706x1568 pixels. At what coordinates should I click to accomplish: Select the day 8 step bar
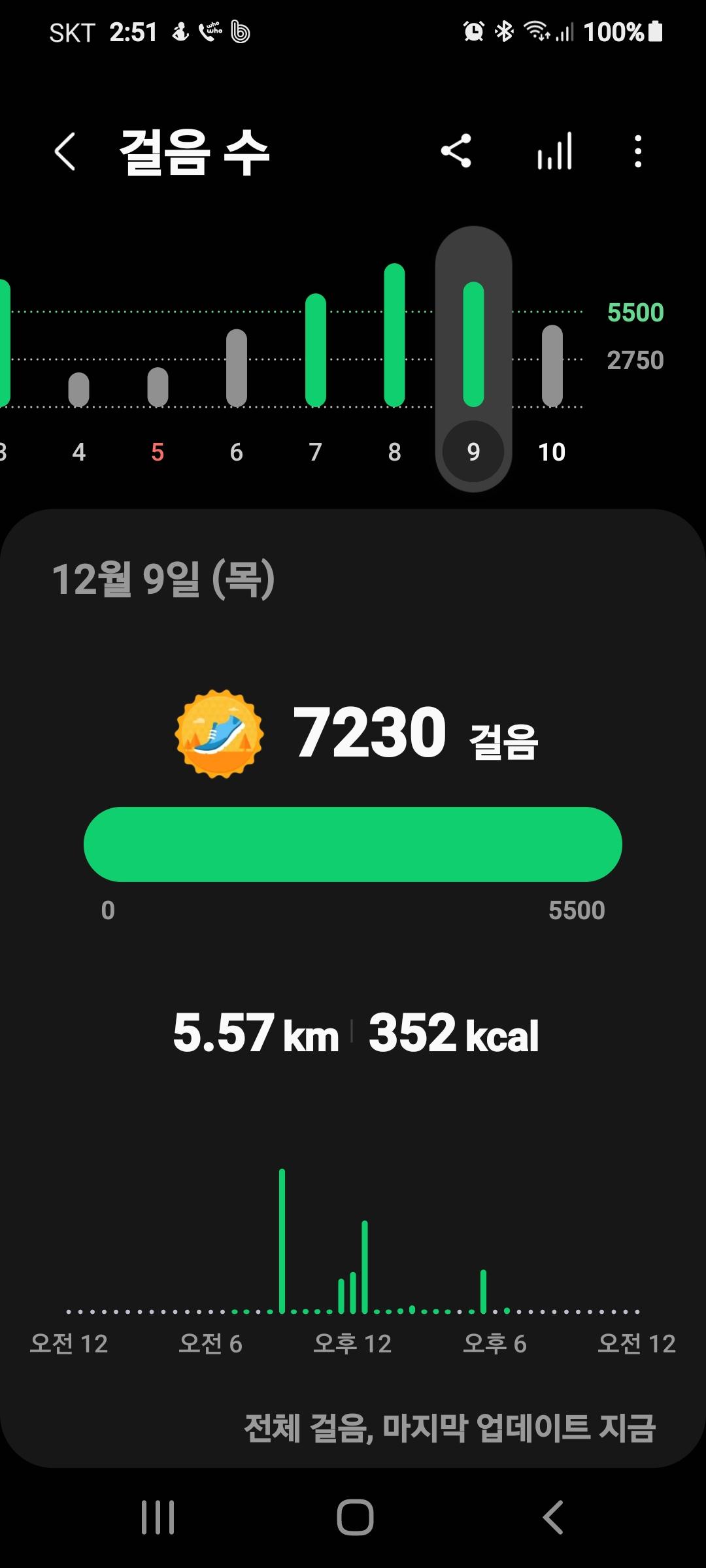pyautogui.click(x=394, y=335)
